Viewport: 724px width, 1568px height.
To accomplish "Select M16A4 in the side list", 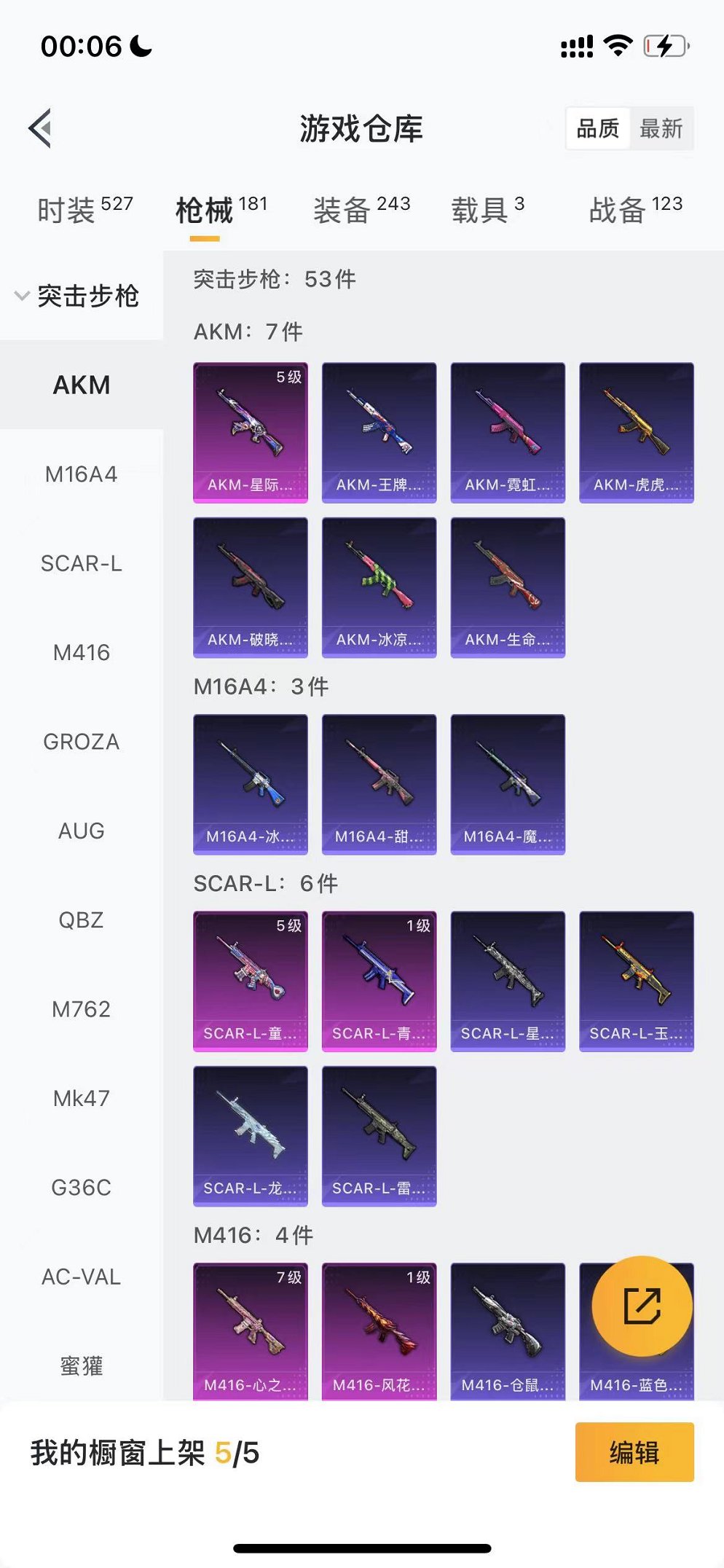I will coord(81,474).
